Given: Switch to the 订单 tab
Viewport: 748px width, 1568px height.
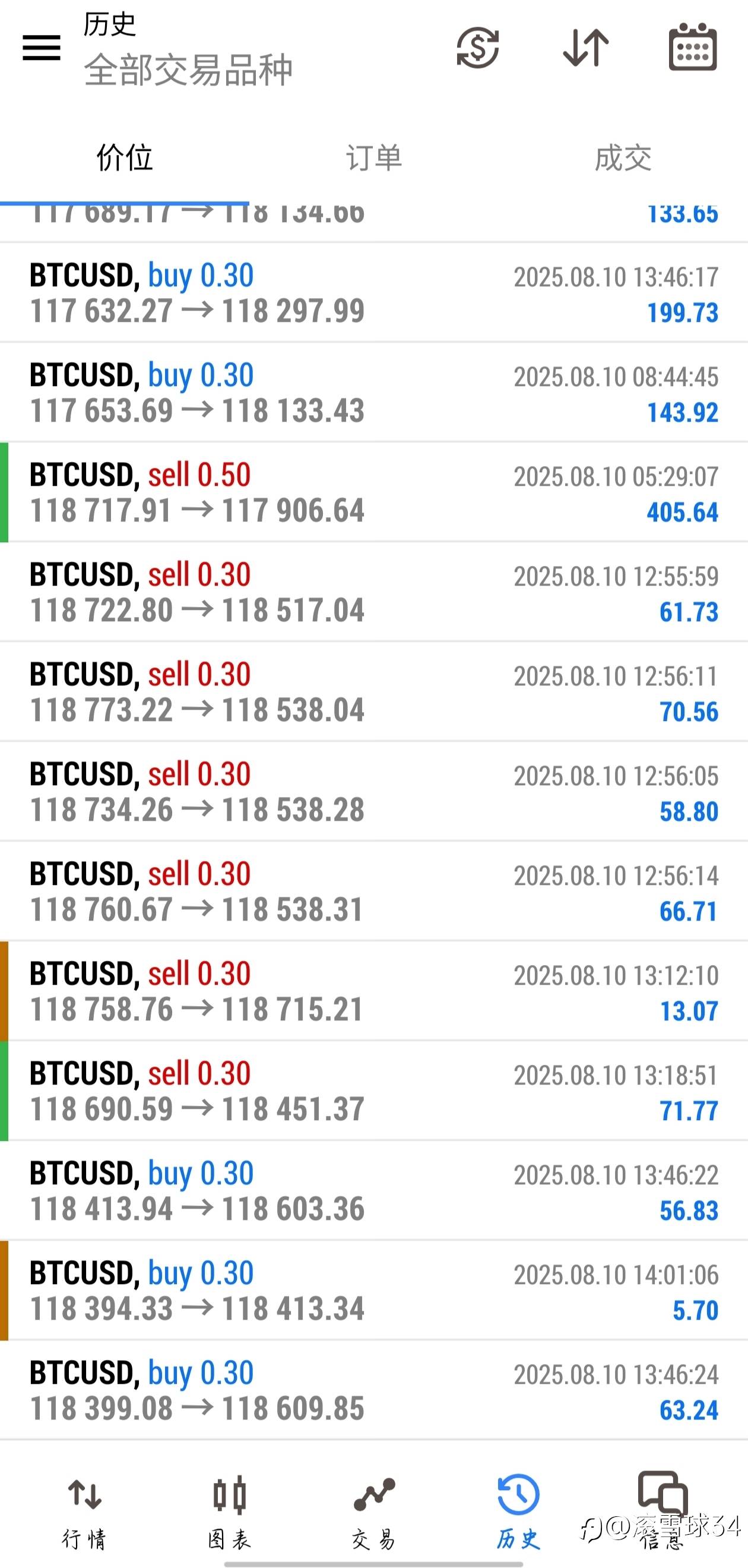Looking at the screenshot, I should tap(373, 158).
